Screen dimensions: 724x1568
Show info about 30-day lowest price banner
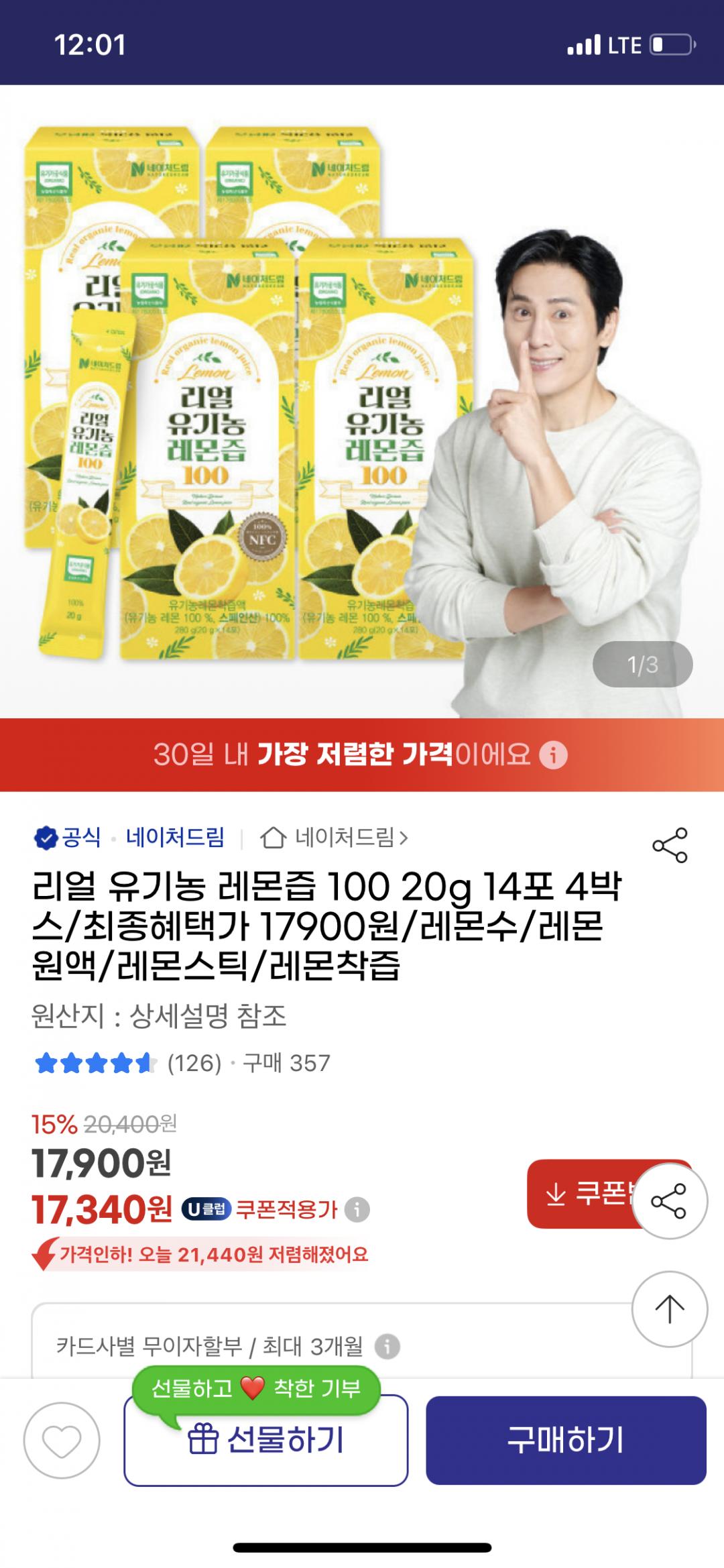[554, 755]
